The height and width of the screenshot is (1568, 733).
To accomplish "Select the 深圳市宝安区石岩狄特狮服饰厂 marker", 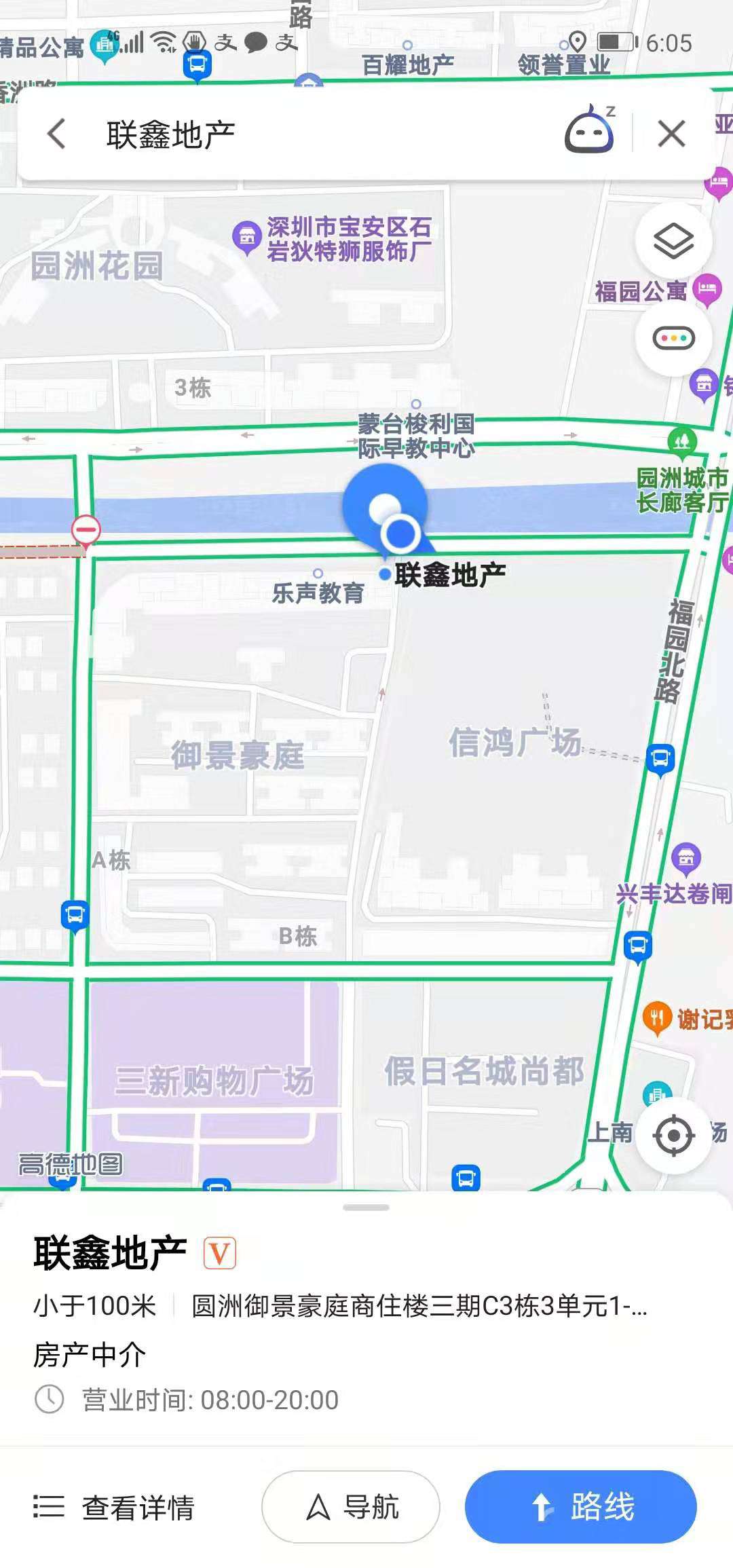I will coord(247,237).
